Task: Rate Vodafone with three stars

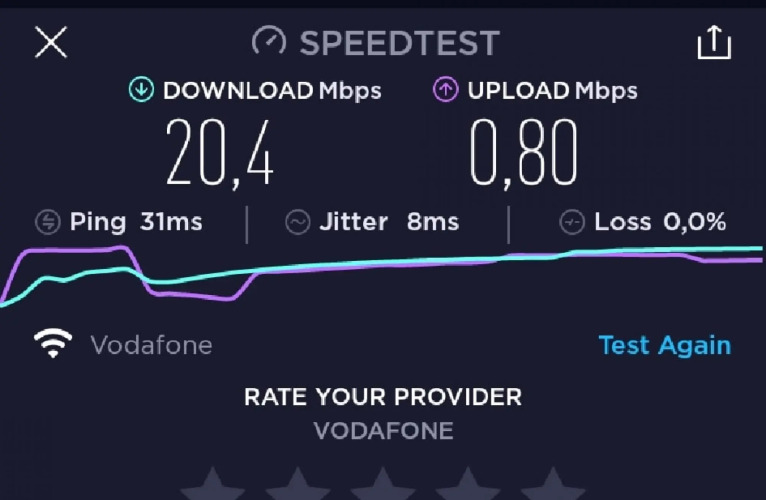Action: (x=383, y=486)
